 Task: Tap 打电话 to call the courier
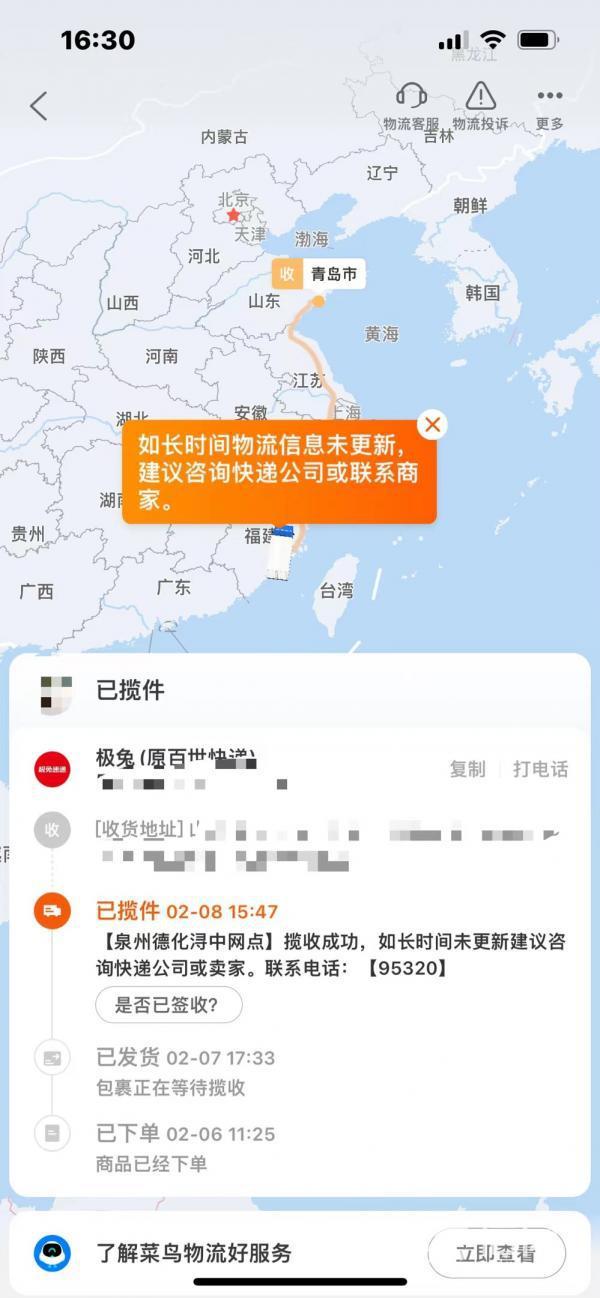point(540,769)
